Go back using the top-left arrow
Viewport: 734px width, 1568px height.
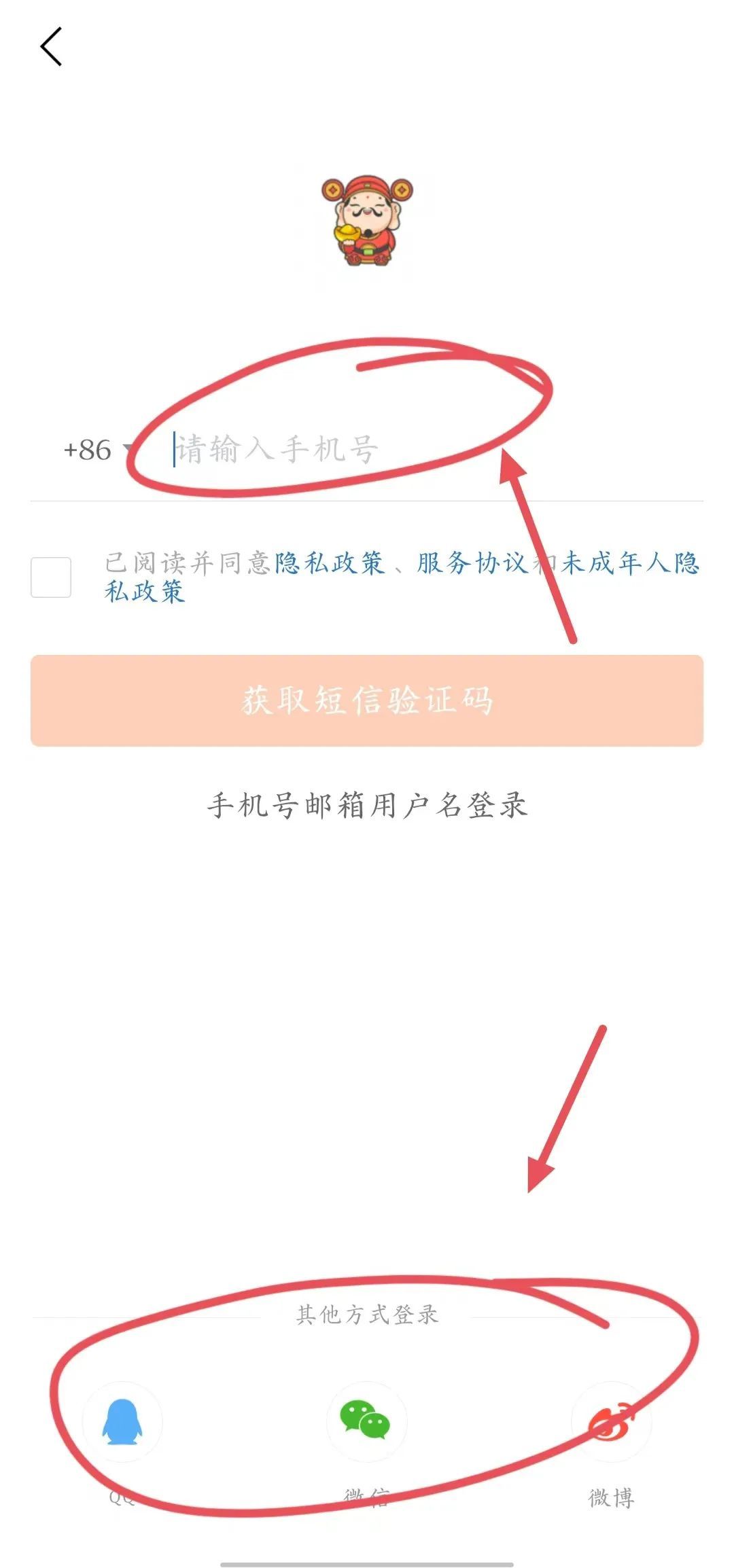tap(51, 47)
